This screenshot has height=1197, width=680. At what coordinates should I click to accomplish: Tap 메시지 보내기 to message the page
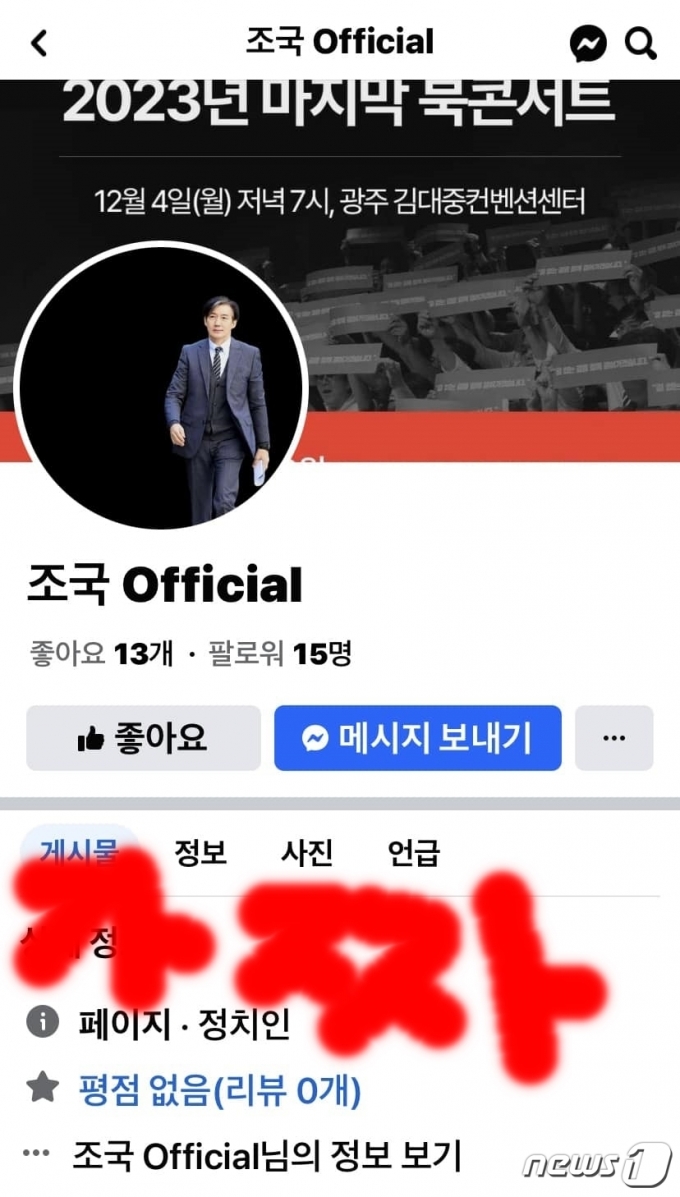pyautogui.click(x=418, y=739)
